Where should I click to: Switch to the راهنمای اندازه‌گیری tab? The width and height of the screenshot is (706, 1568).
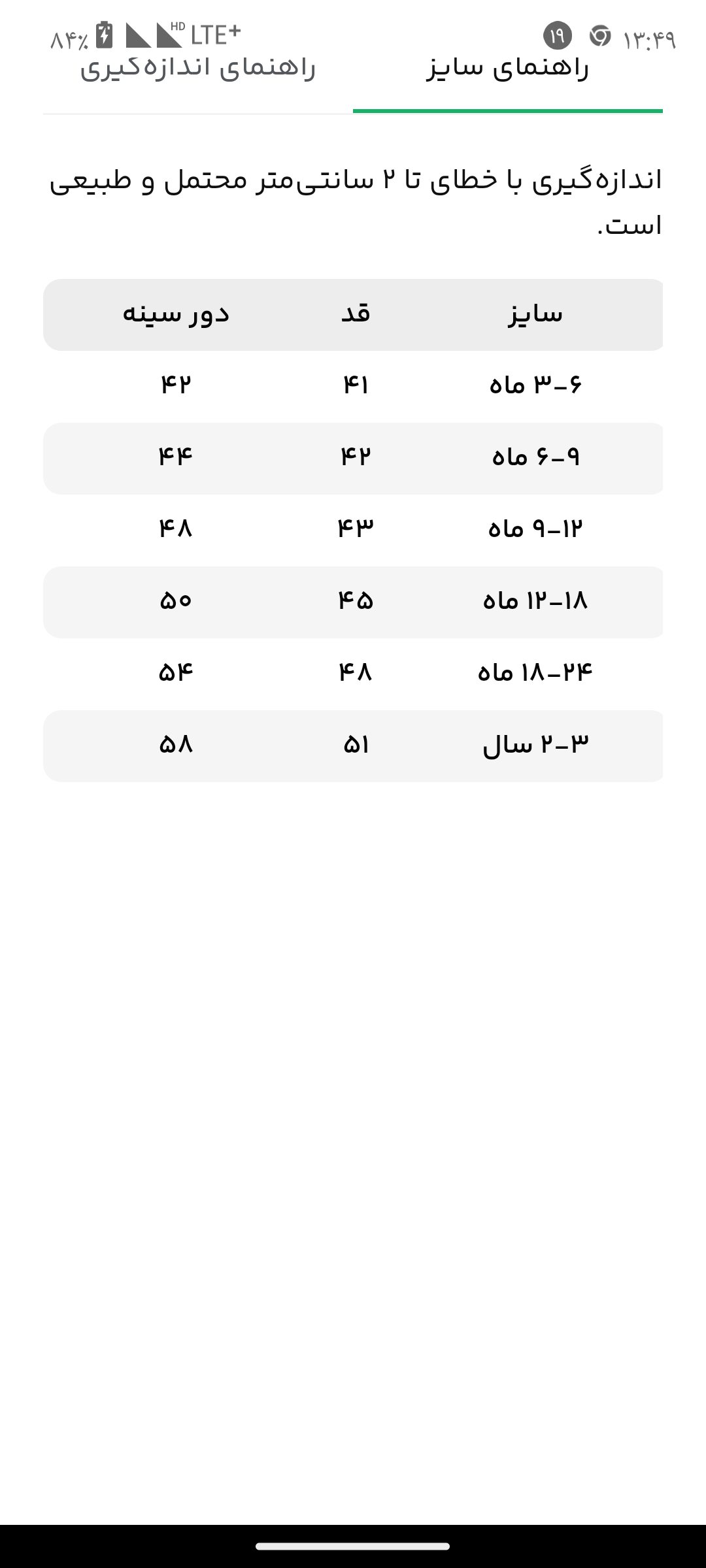click(x=197, y=71)
